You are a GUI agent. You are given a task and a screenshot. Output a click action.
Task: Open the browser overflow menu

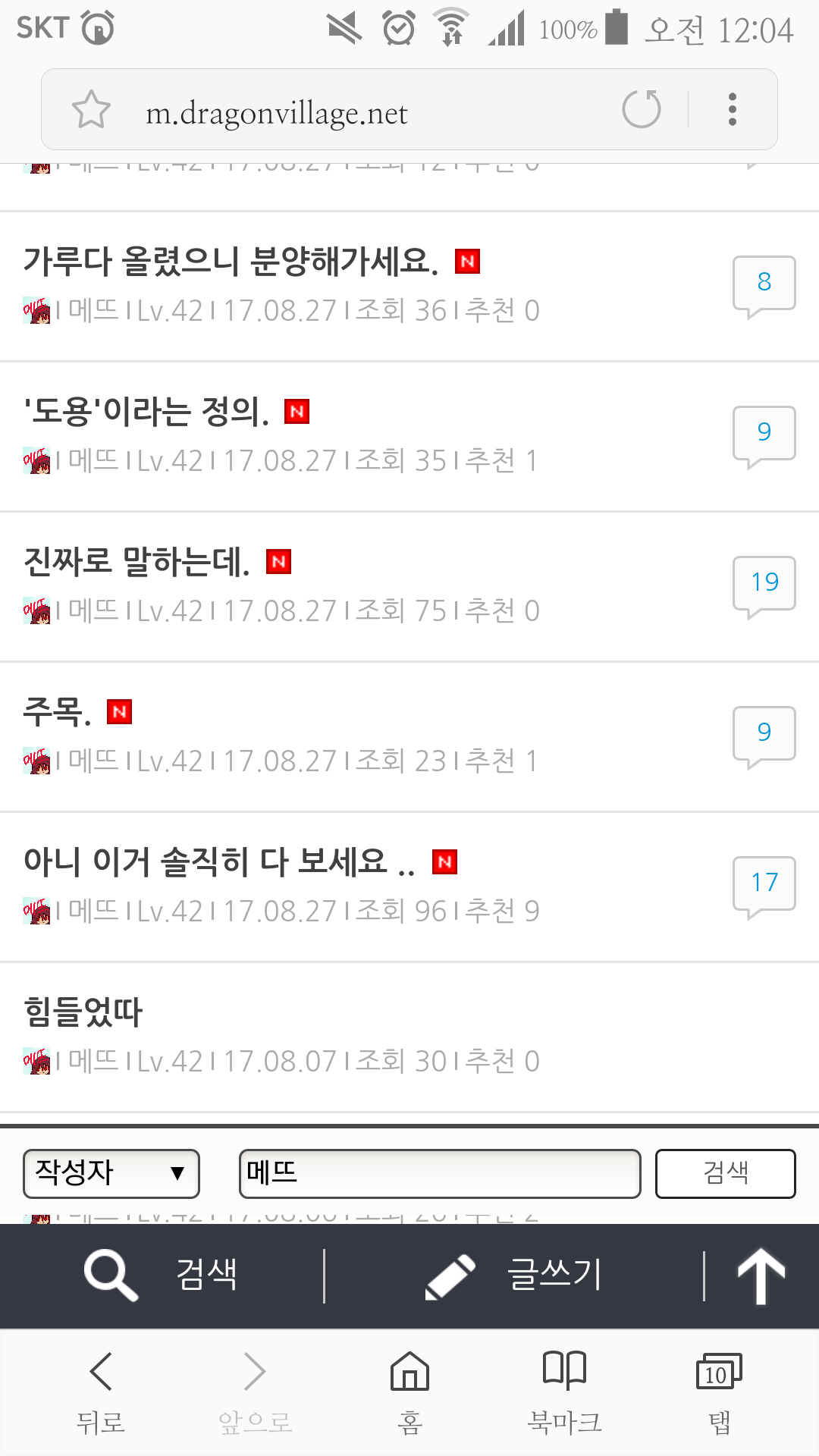tap(732, 109)
